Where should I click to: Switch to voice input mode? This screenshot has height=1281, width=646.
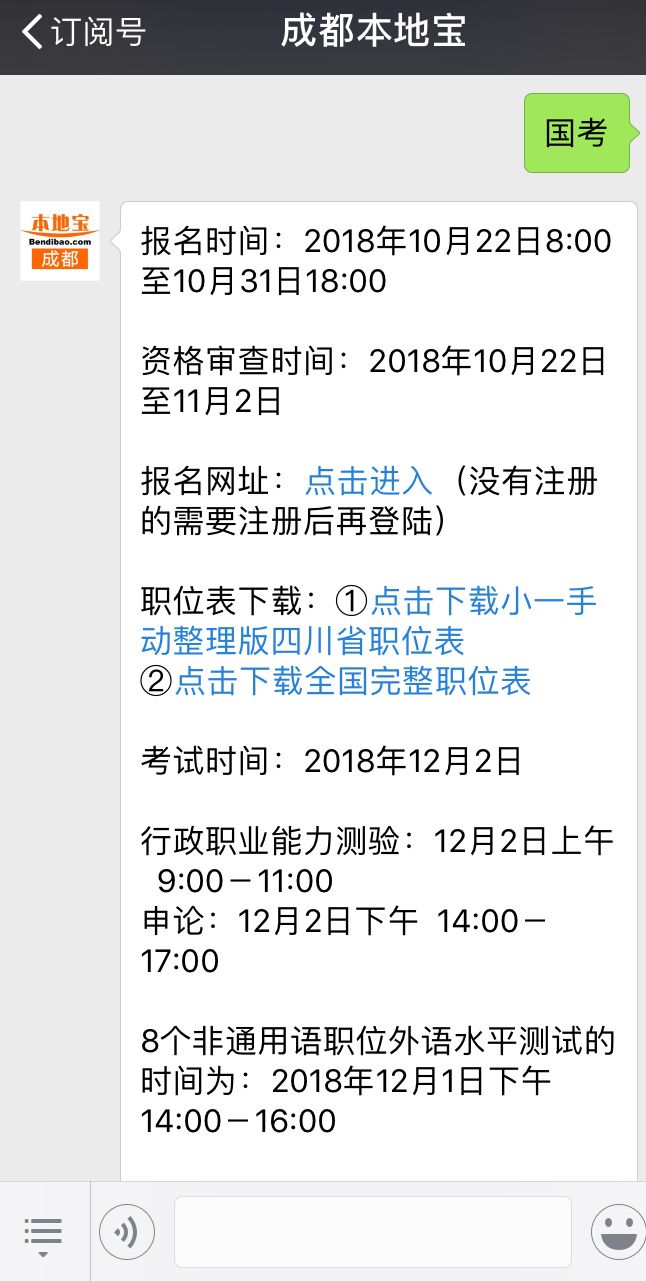coord(127,1233)
